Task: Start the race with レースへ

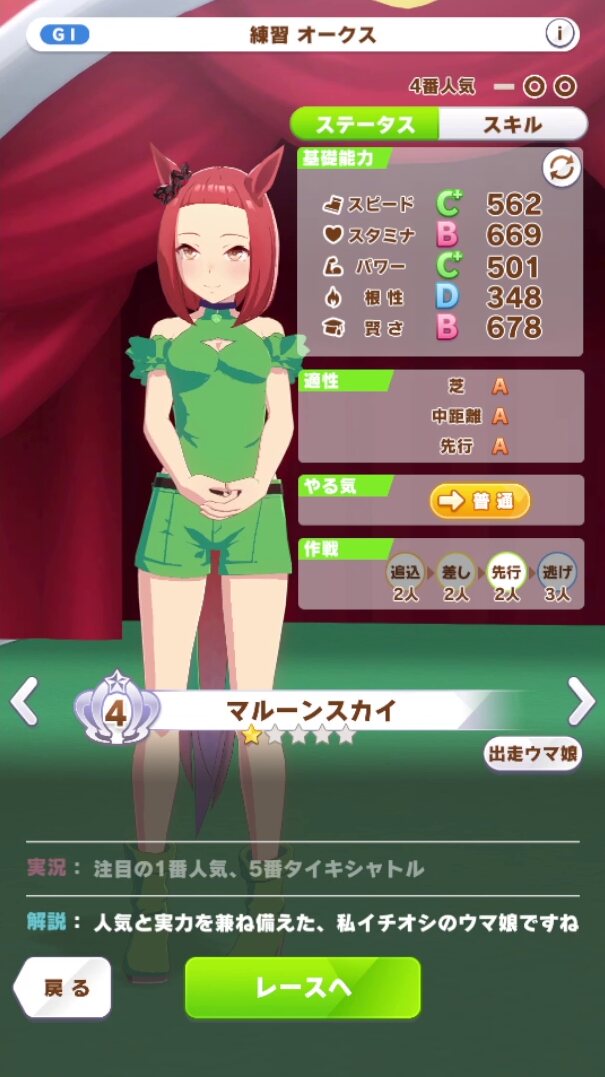Action: [x=302, y=987]
